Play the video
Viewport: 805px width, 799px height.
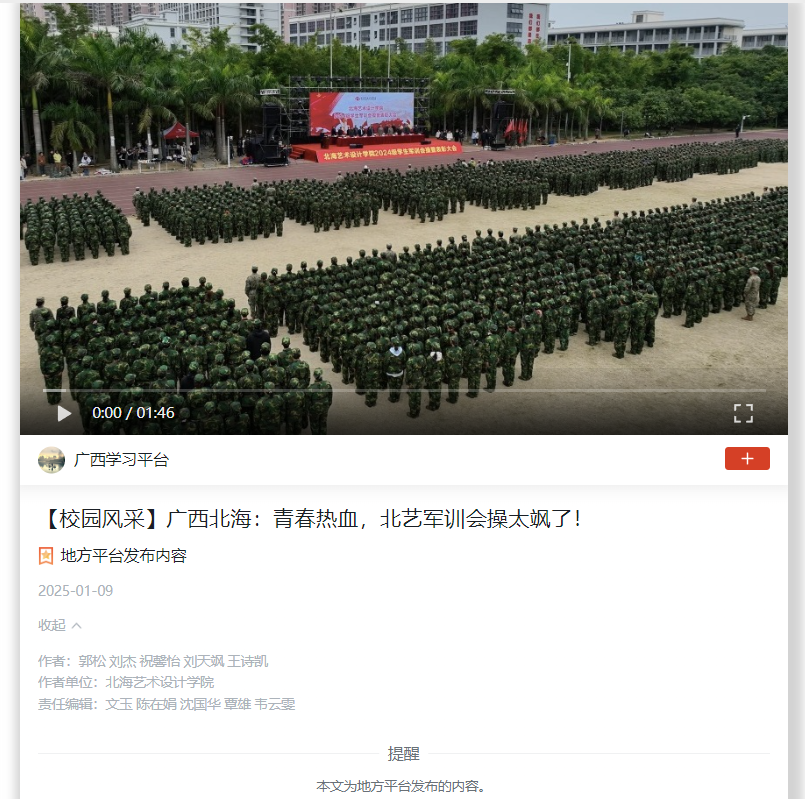pos(65,413)
